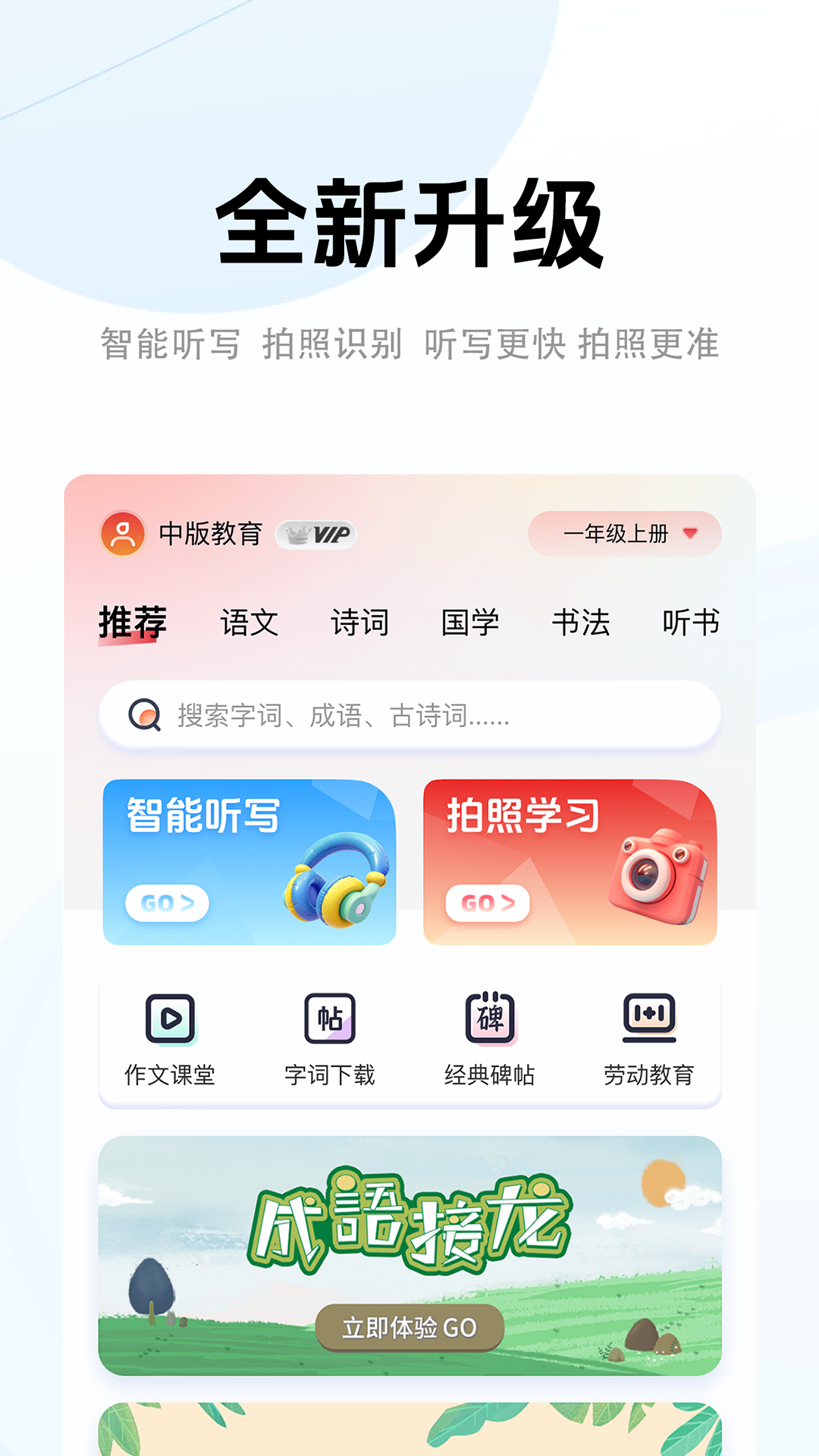Open the 作文课堂 video icon
This screenshot has height=1456, width=819.
[x=170, y=1020]
